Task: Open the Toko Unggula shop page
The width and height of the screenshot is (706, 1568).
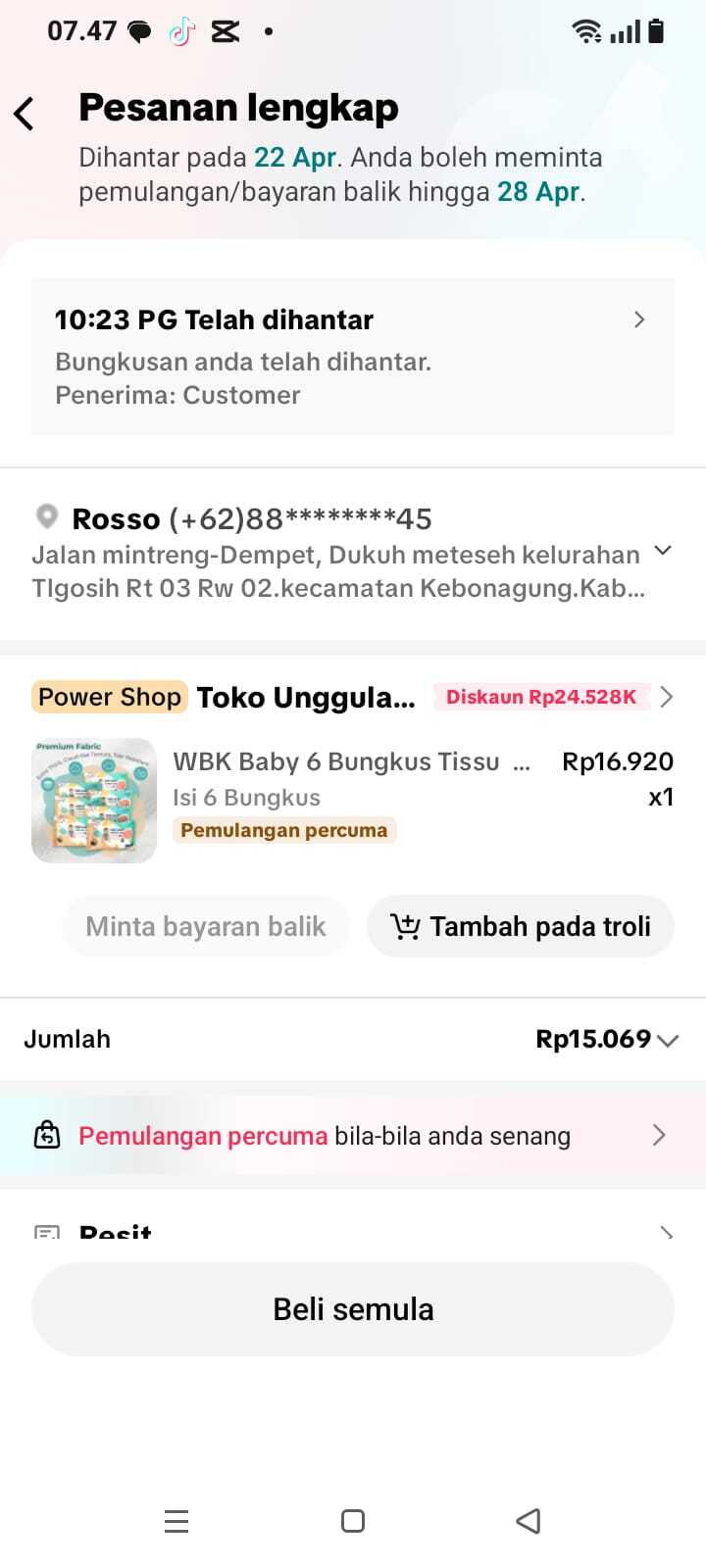Action: 306,697
